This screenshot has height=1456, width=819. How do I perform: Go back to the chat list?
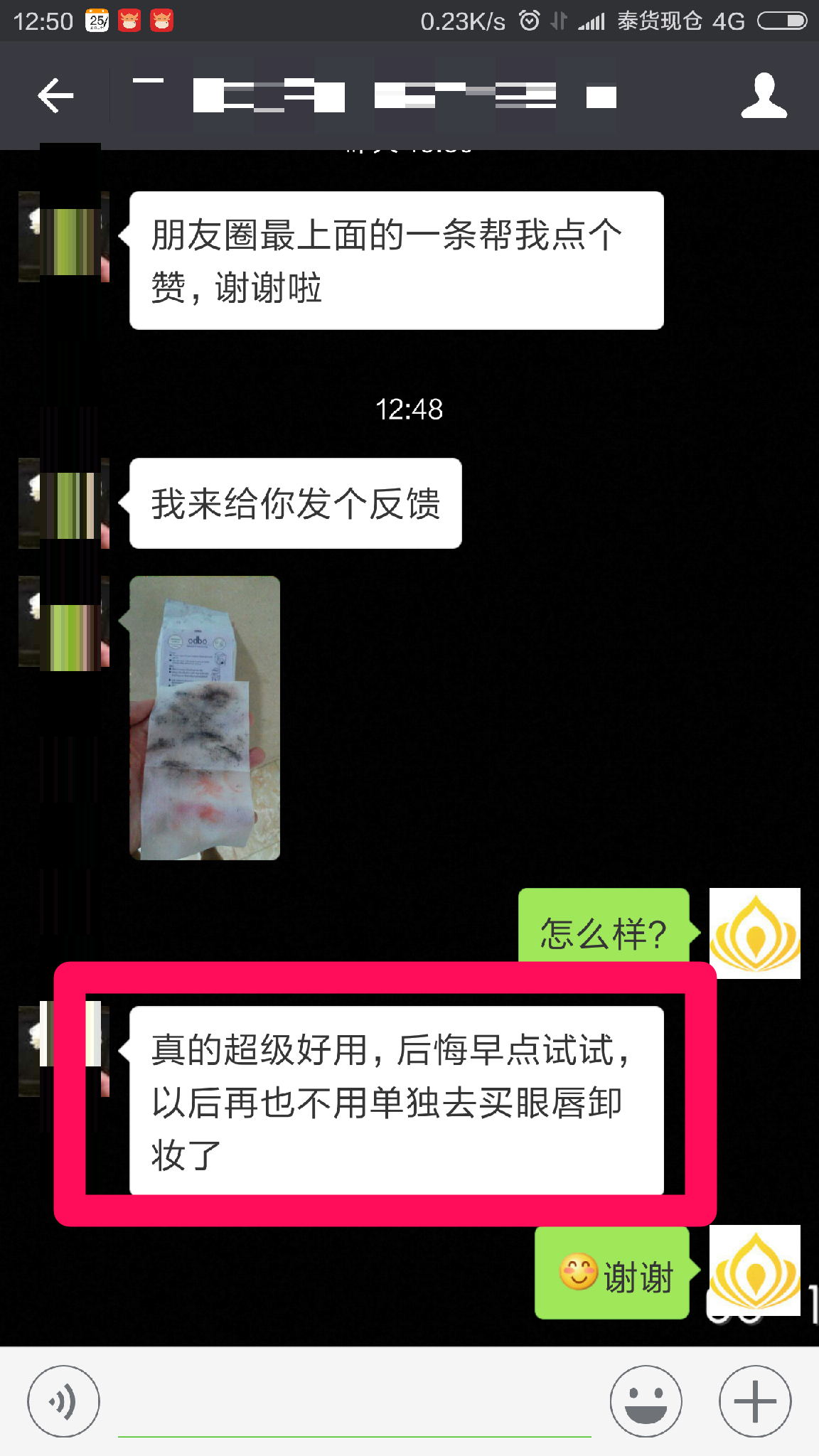(x=55, y=95)
